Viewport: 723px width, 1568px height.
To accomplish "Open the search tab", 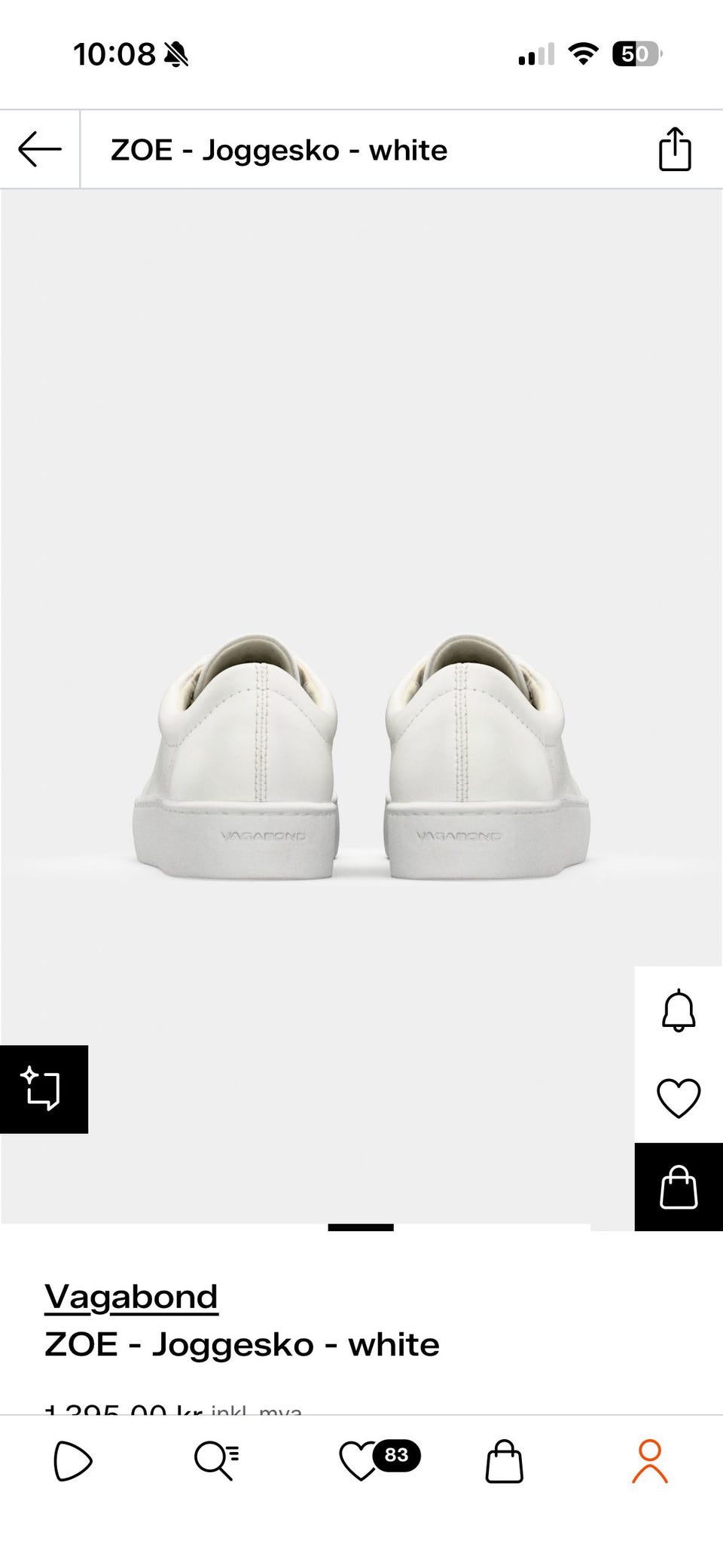I will point(216,1461).
